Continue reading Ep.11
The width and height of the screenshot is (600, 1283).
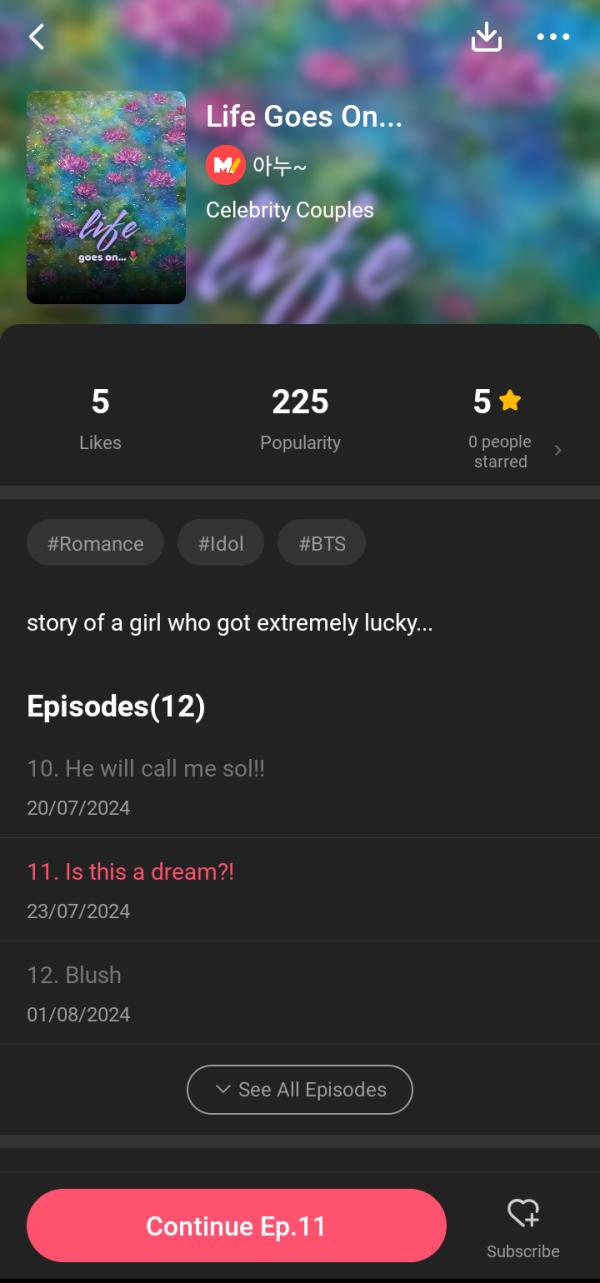pos(236,1226)
